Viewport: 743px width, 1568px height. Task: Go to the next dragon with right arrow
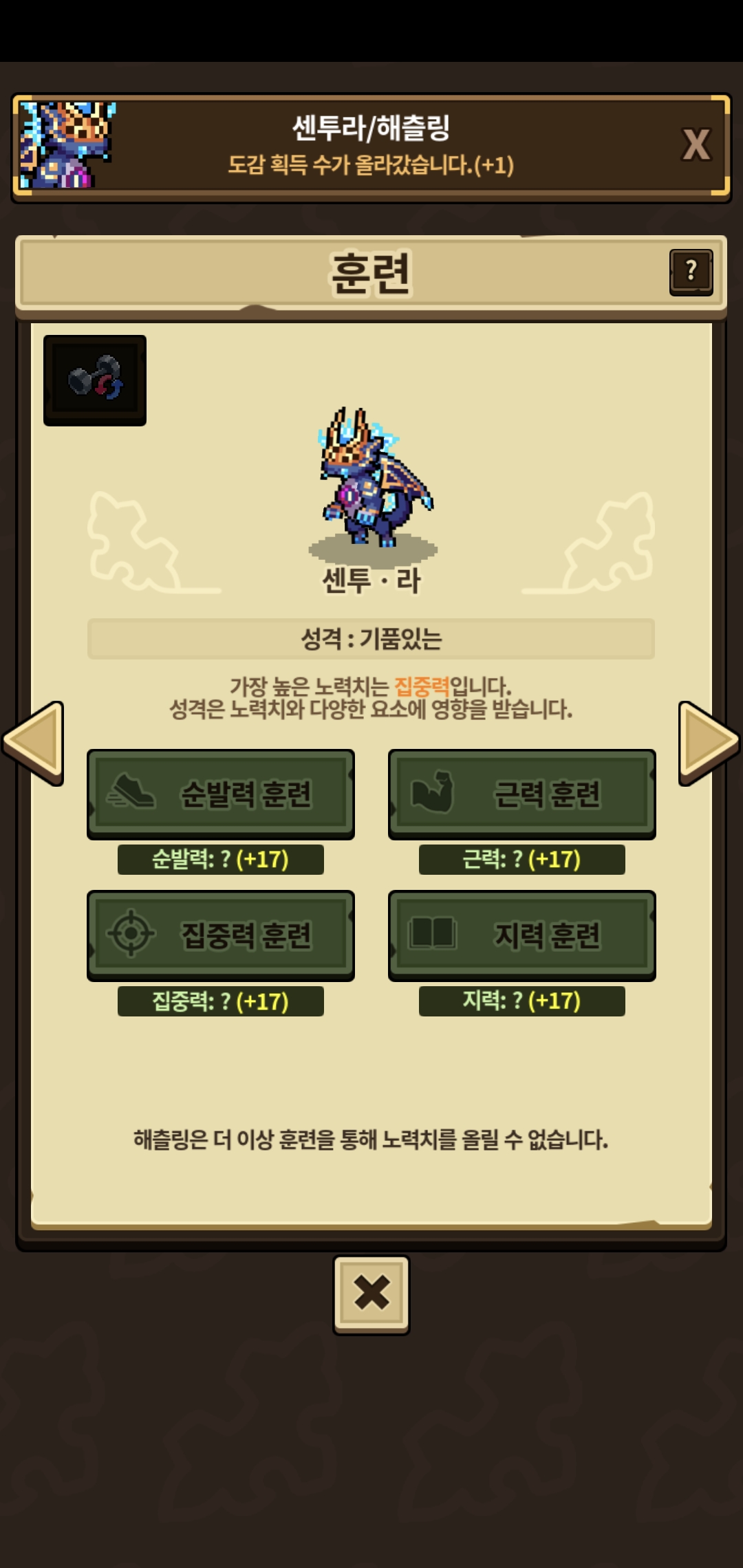click(709, 743)
